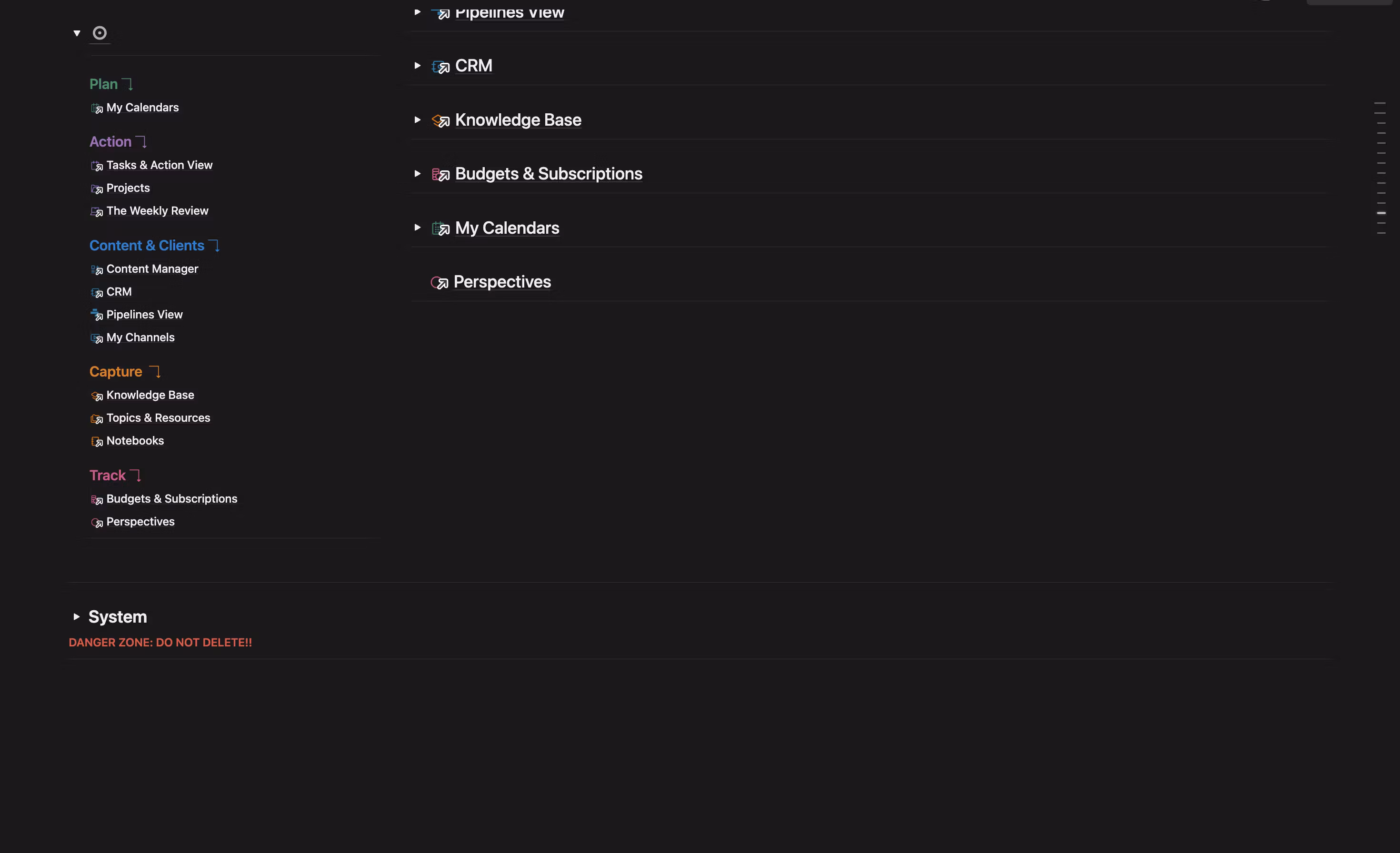Open the Notebooks page
Screen dimensions: 1400x853
pos(135,441)
